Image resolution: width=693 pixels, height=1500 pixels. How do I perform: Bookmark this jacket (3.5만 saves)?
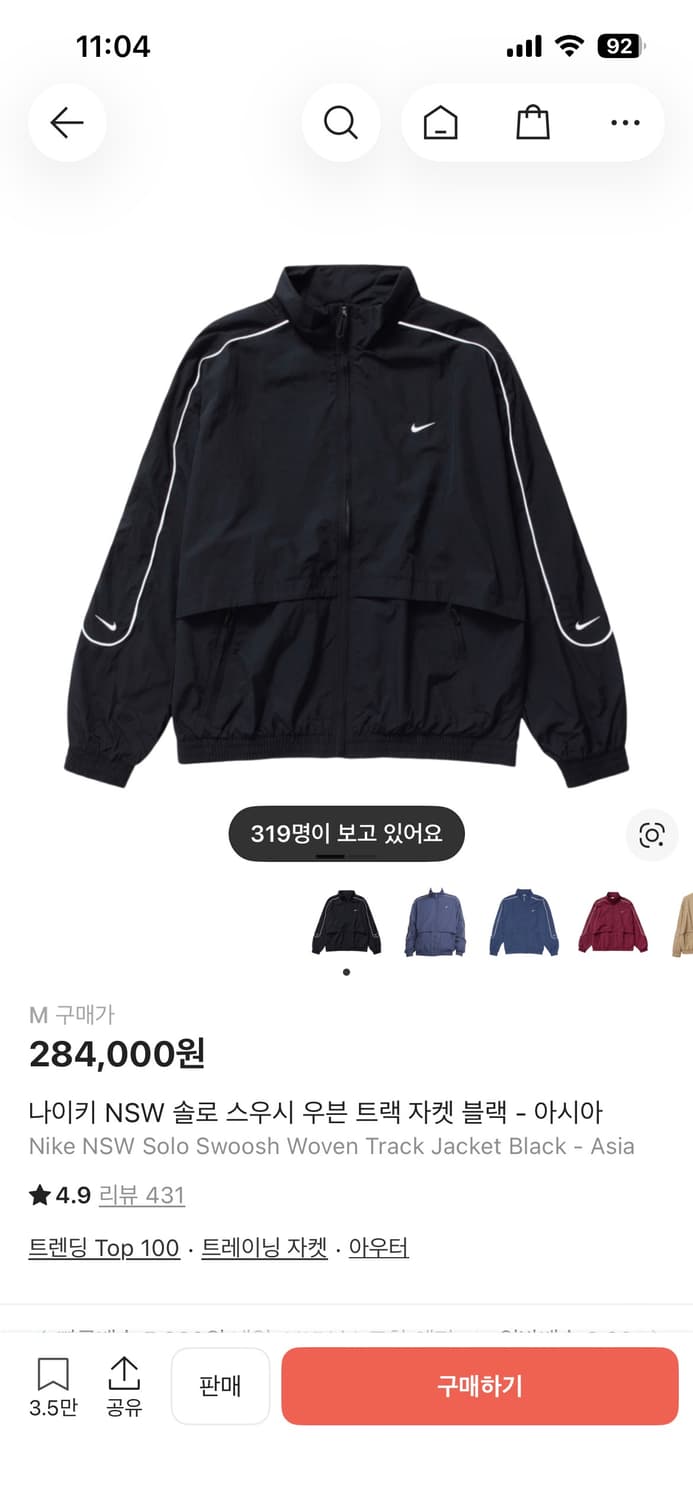click(53, 1385)
